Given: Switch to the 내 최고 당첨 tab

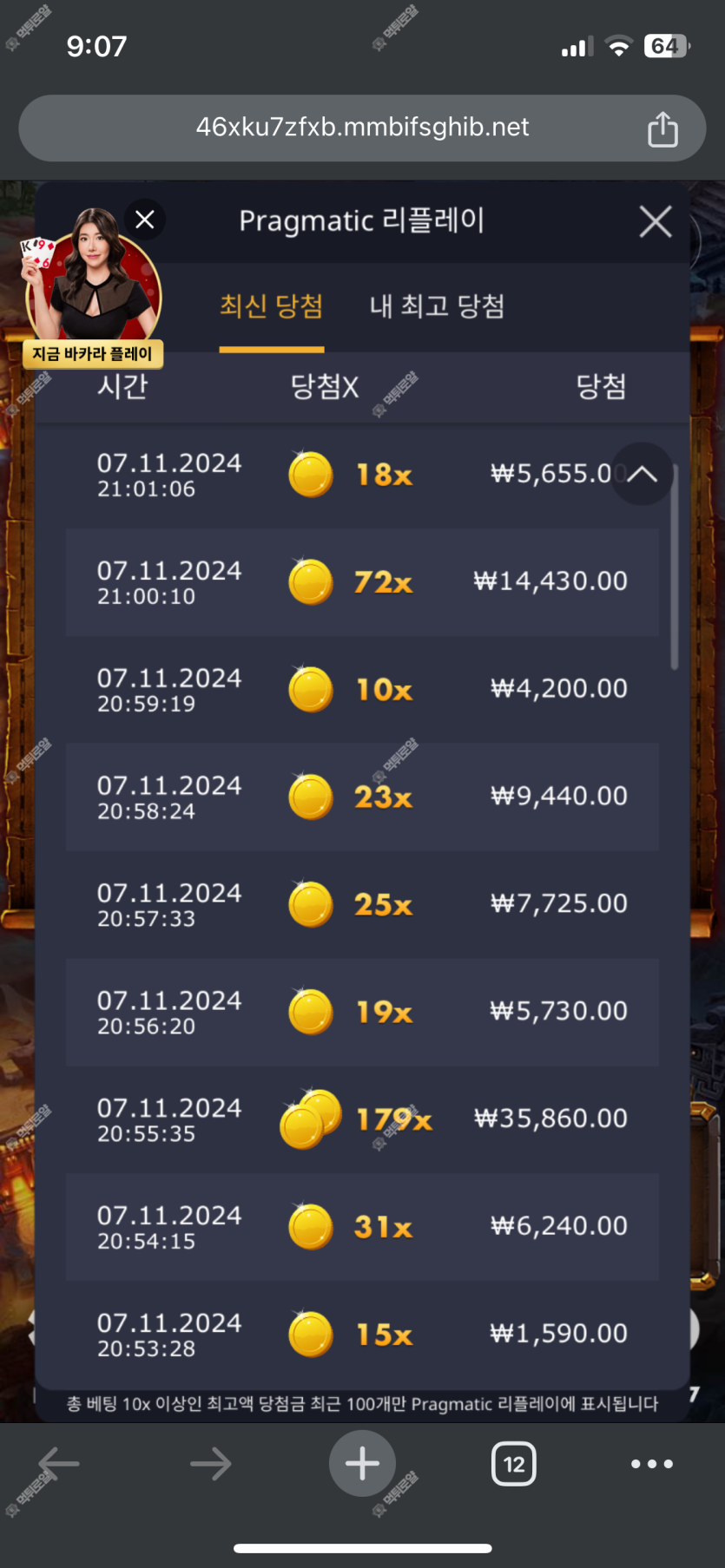Looking at the screenshot, I should tap(437, 306).
